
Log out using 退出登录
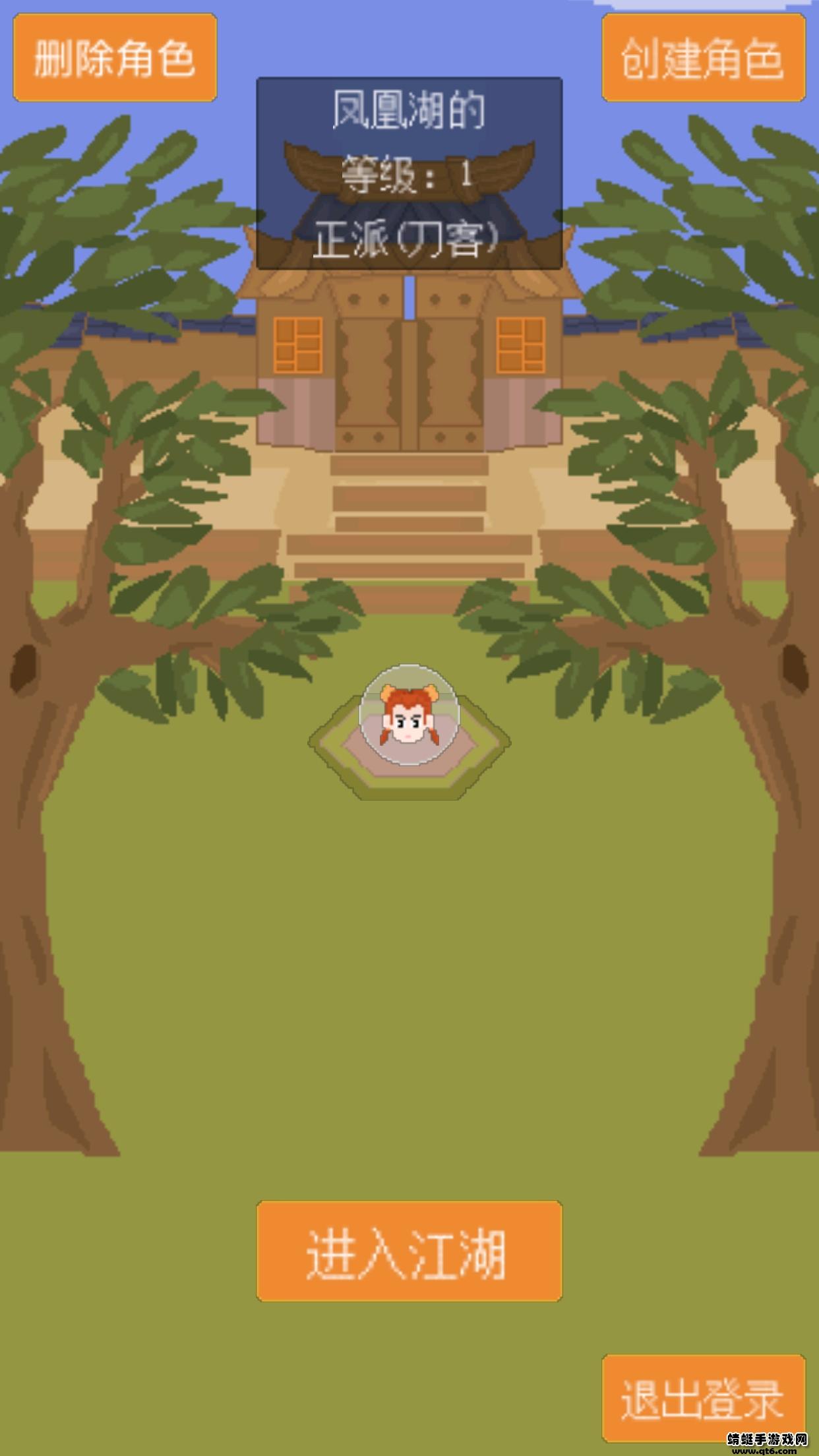click(x=703, y=1399)
